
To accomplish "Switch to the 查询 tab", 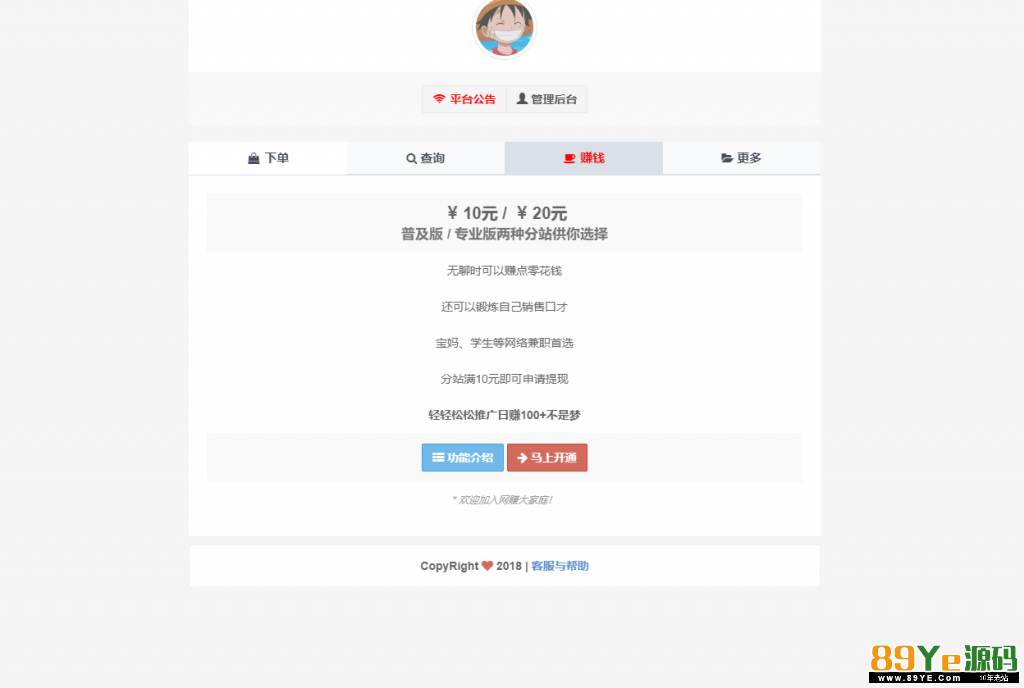I will pos(426,158).
